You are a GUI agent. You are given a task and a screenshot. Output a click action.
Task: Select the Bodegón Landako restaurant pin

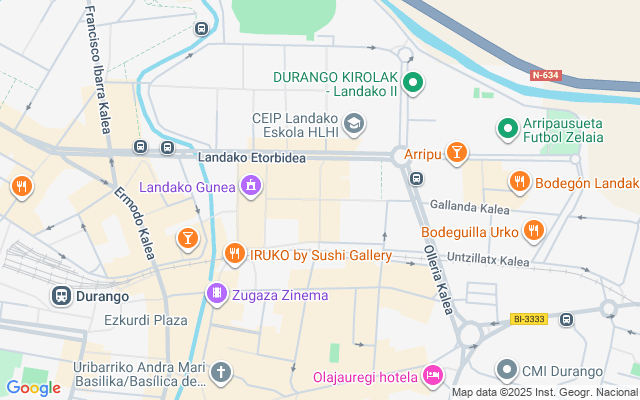point(519,182)
